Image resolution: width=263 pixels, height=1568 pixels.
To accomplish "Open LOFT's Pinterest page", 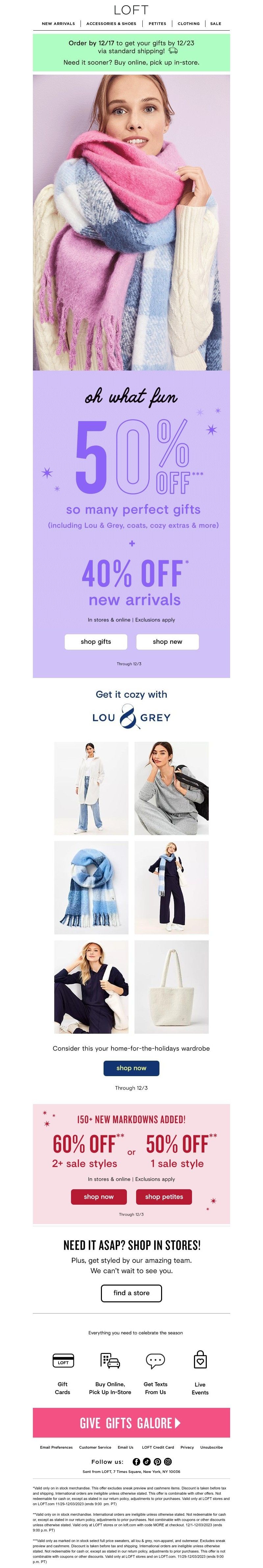I will pos(157,1461).
